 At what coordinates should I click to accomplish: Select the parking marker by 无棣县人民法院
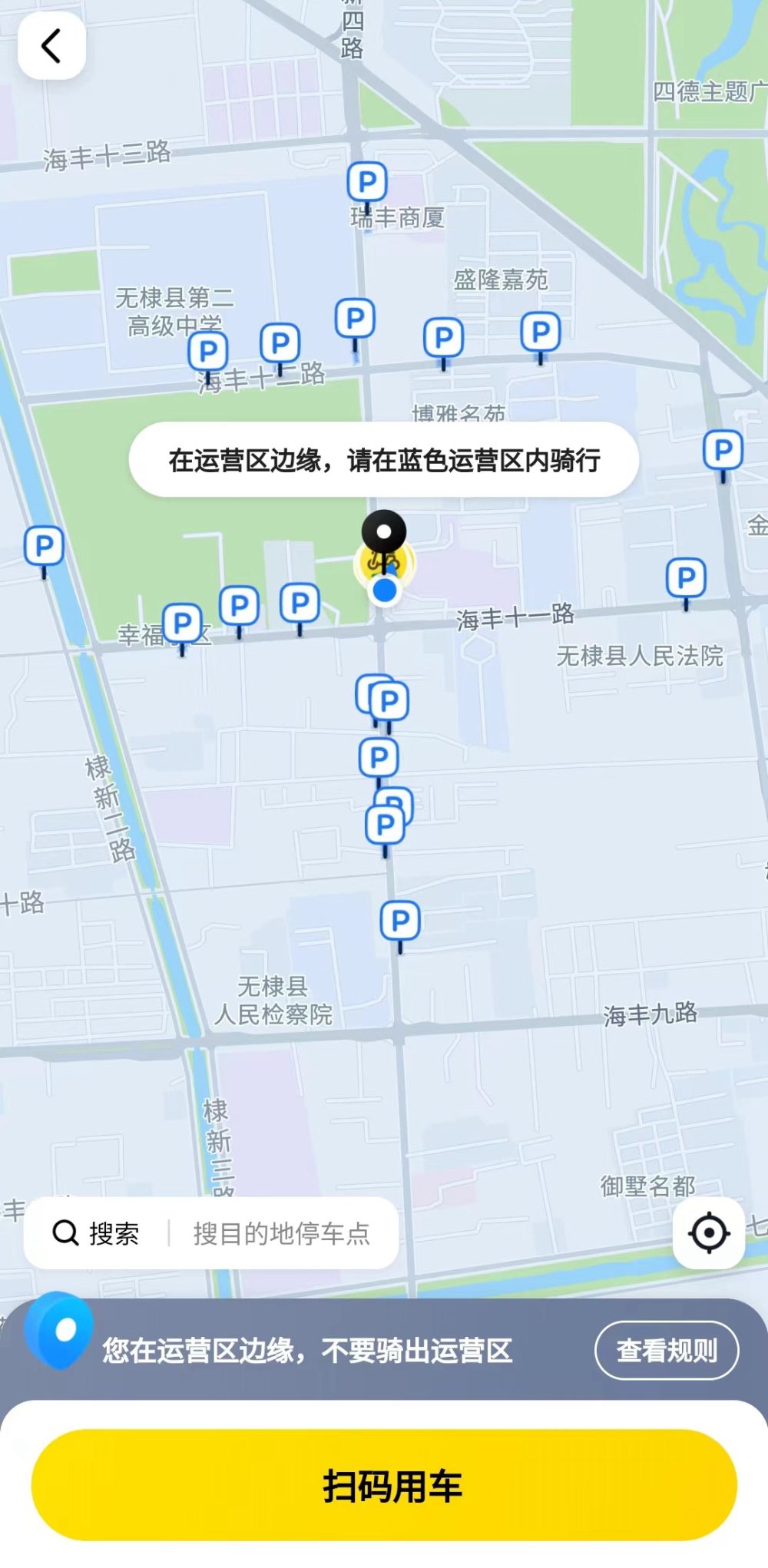pyautogui.click(x=686, y=578)
